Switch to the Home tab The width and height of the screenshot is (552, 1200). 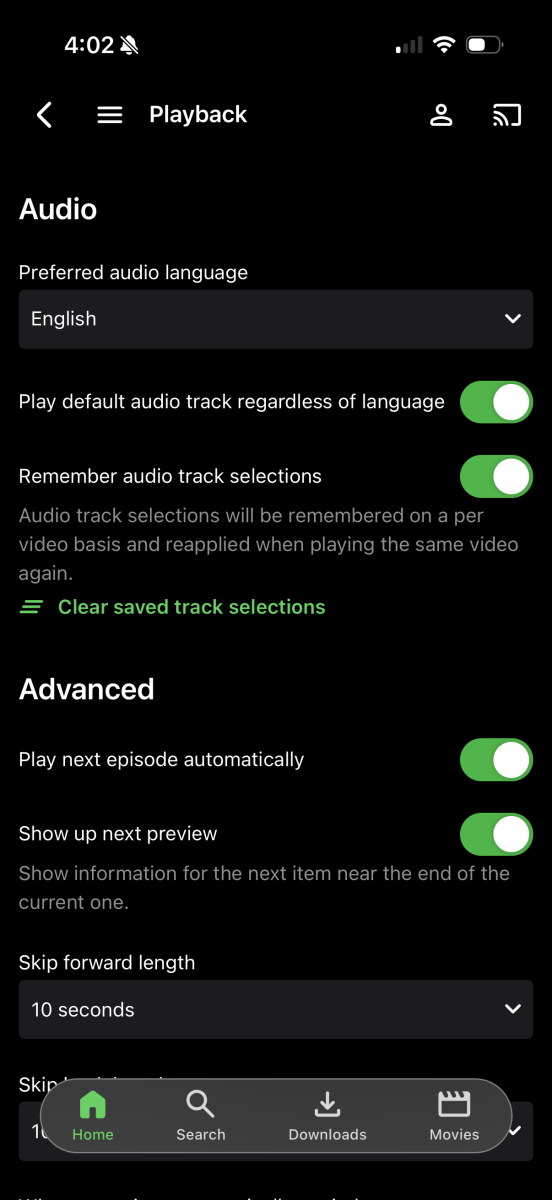(93, 1116)
